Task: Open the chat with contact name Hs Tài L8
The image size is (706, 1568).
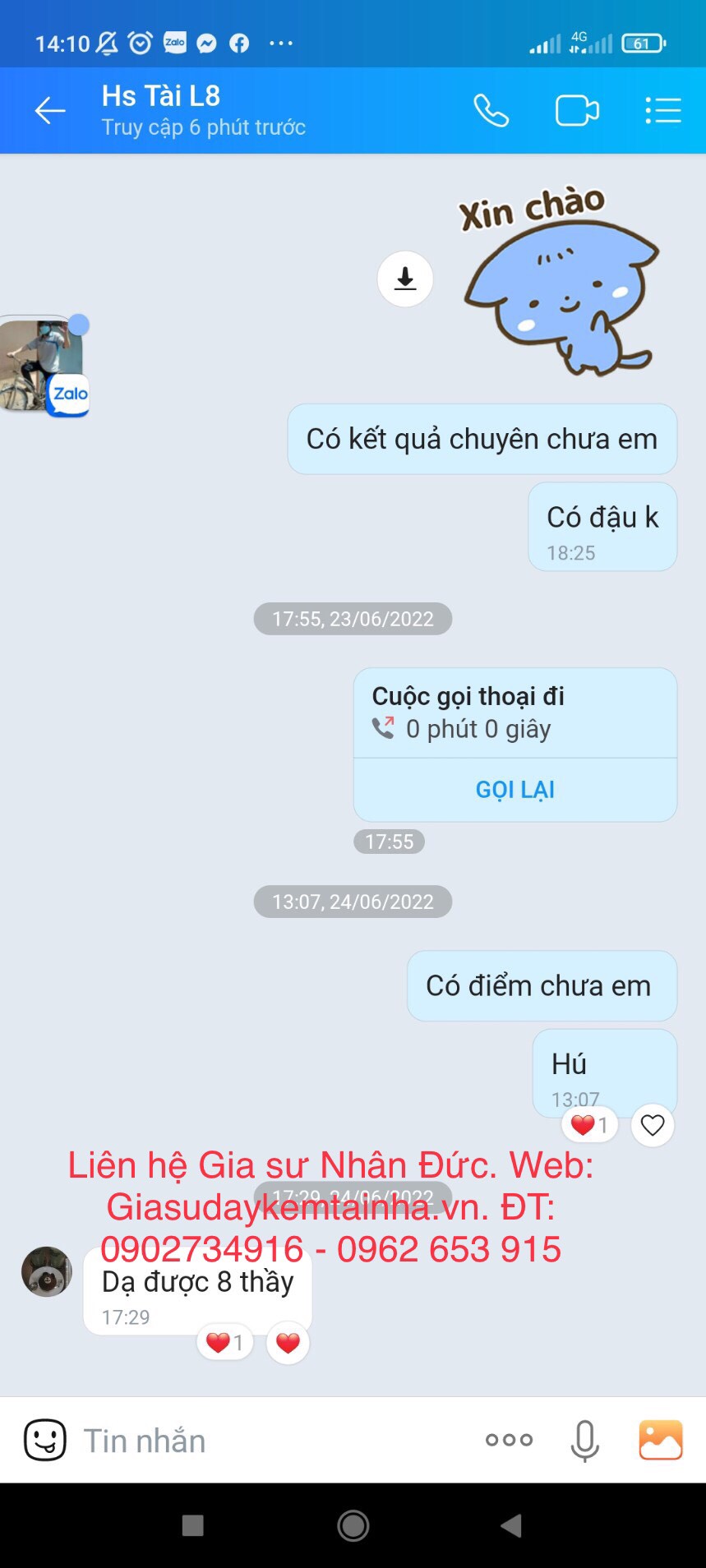Action: pyautogui.click(x=161, y=96)
